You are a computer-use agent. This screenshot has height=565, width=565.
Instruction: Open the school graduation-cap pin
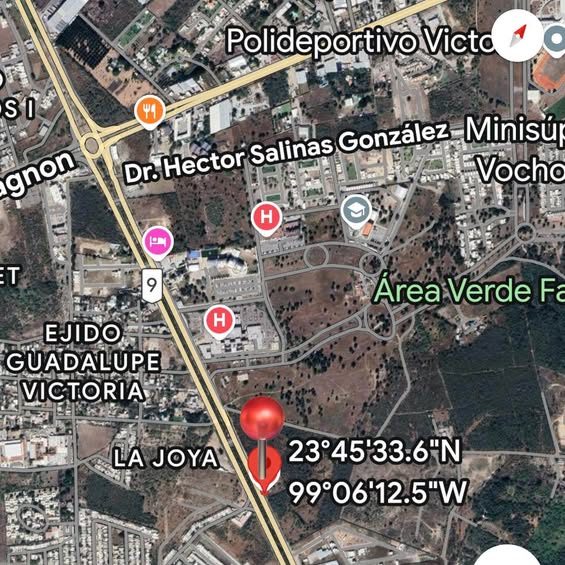pos(356,212)
